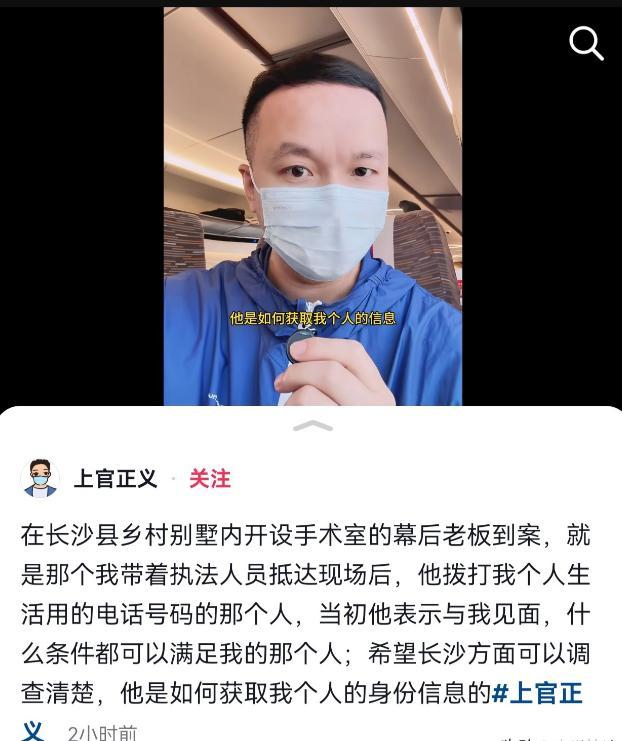Open search with the magnifier icon

586,43
